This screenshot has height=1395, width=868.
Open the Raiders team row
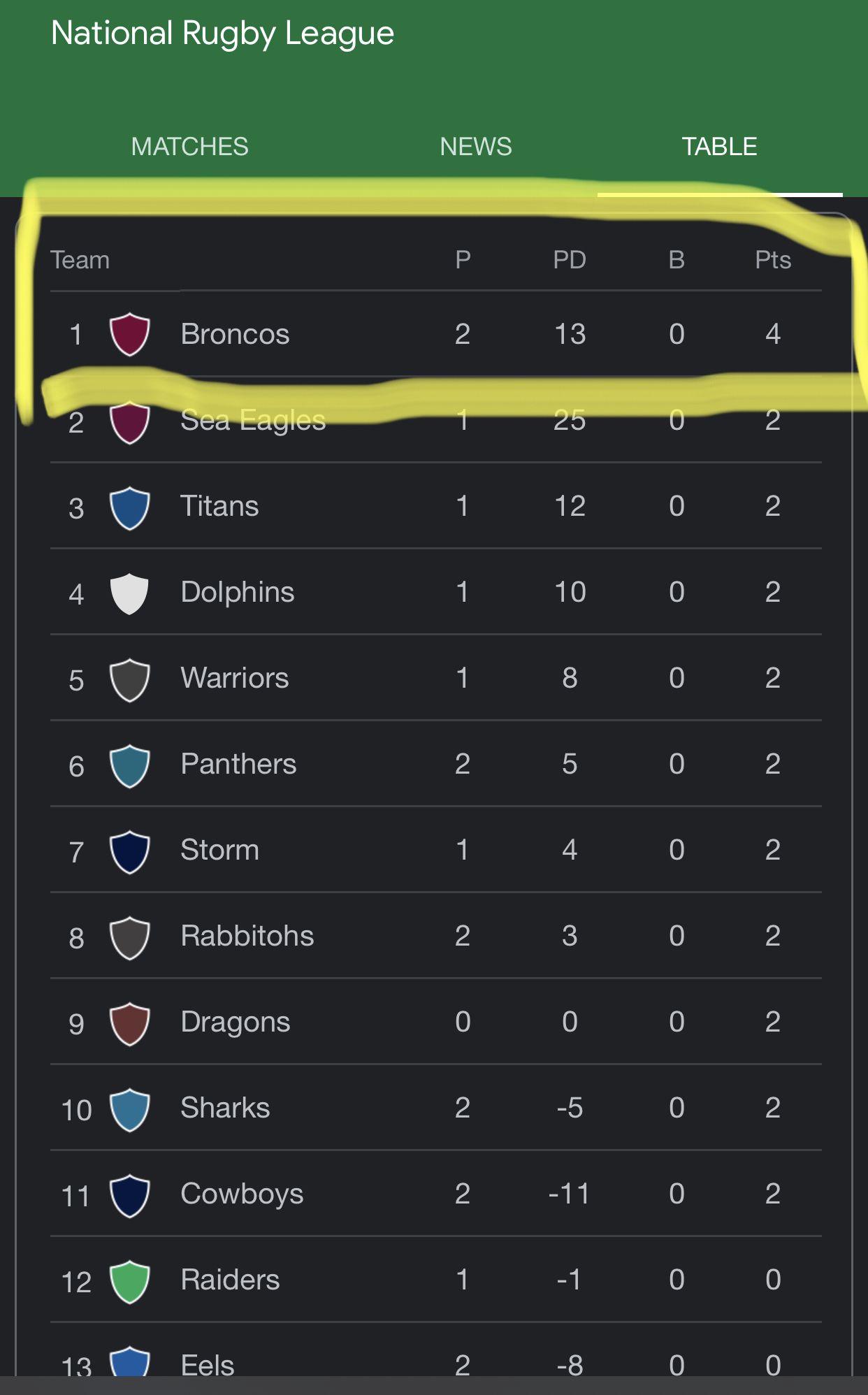pos(436,1280)
